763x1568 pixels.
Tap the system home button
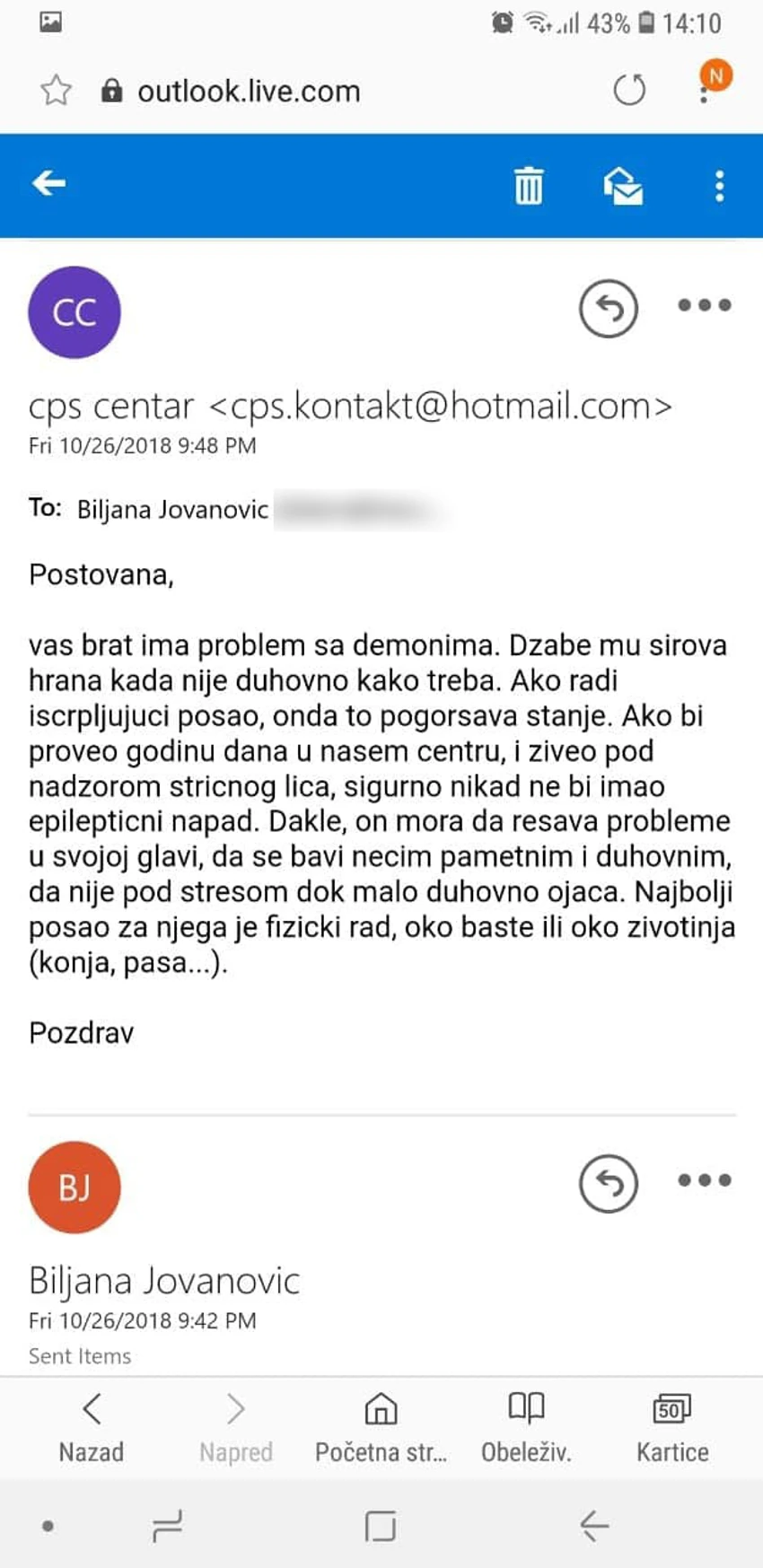(x=381, y=1525)
